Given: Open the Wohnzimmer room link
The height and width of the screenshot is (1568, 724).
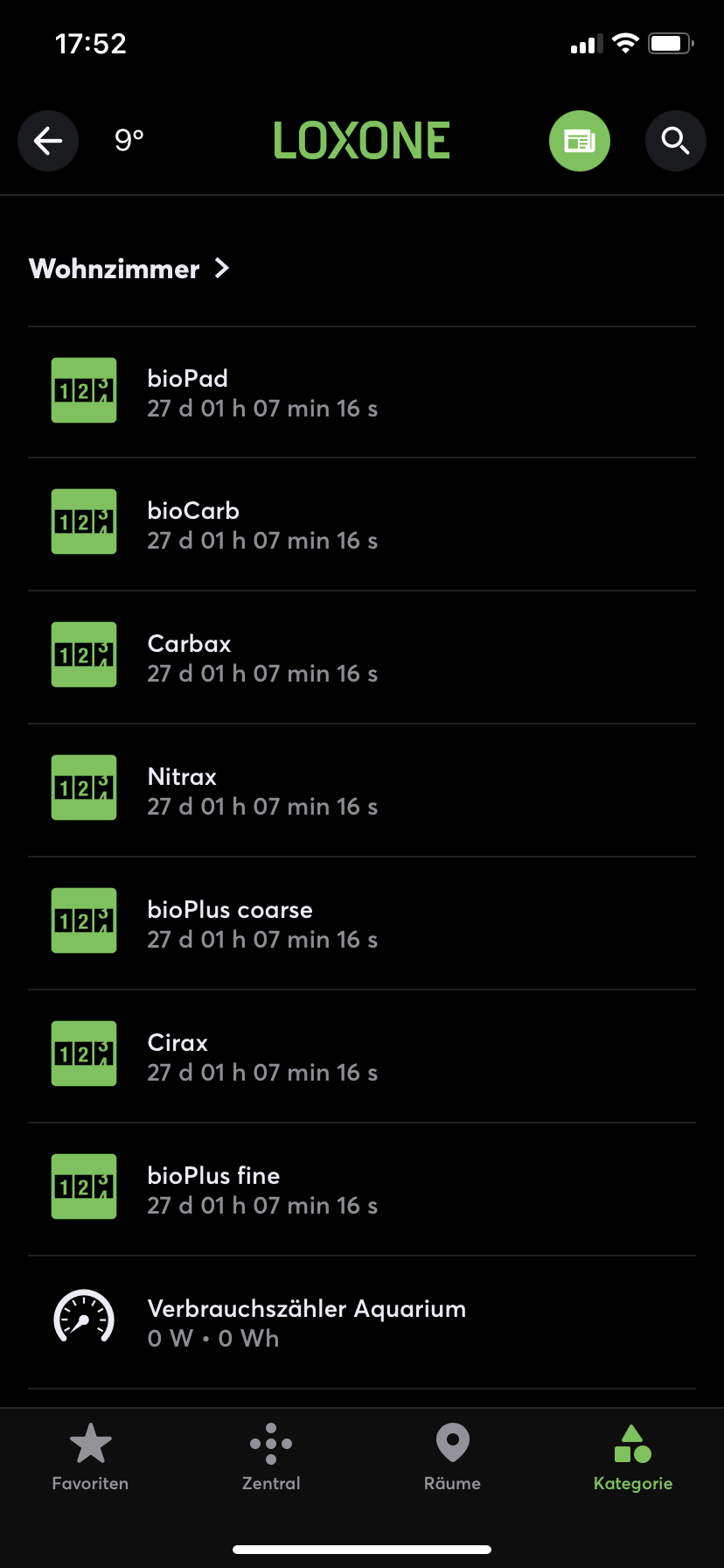Looking at the screenshot, I should (129, 269).
